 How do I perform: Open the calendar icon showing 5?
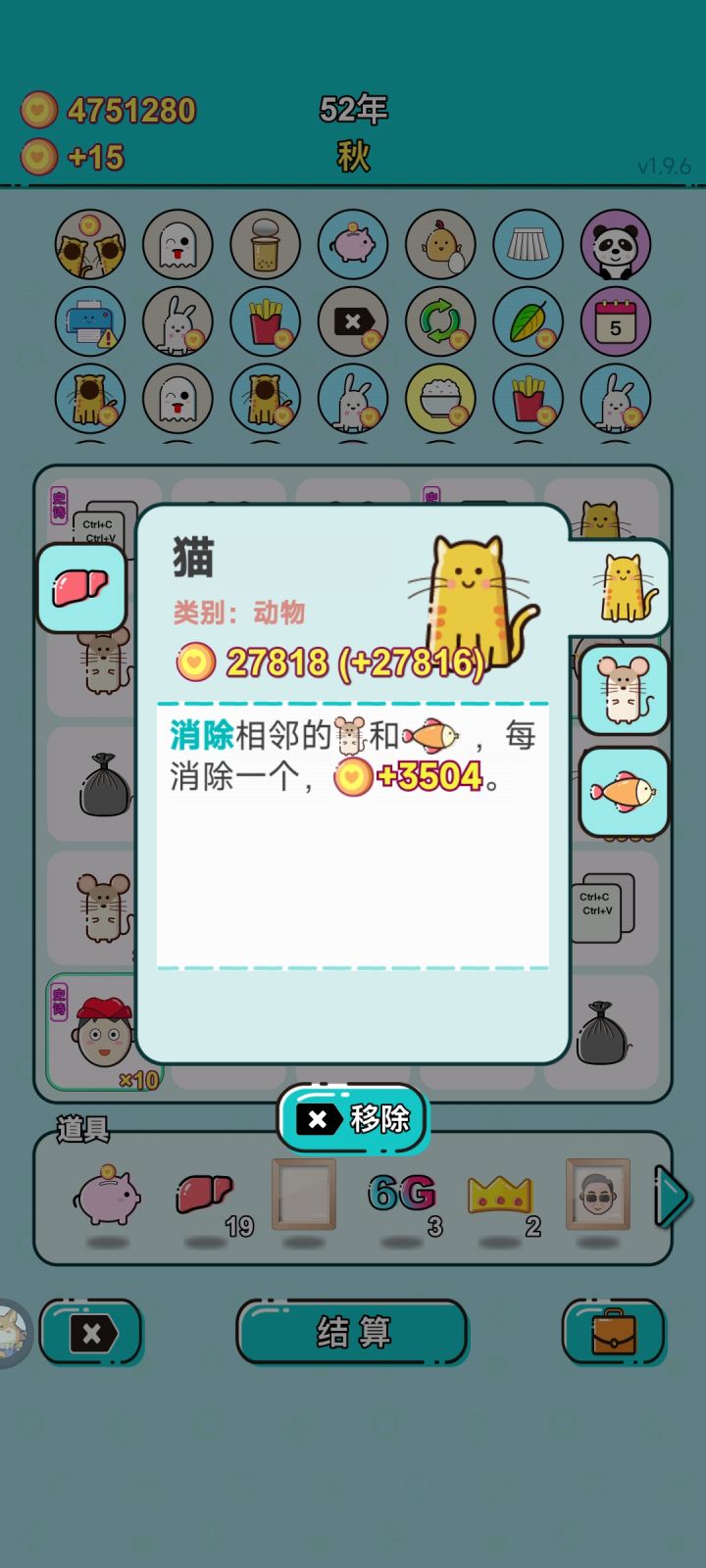[616, 322]
